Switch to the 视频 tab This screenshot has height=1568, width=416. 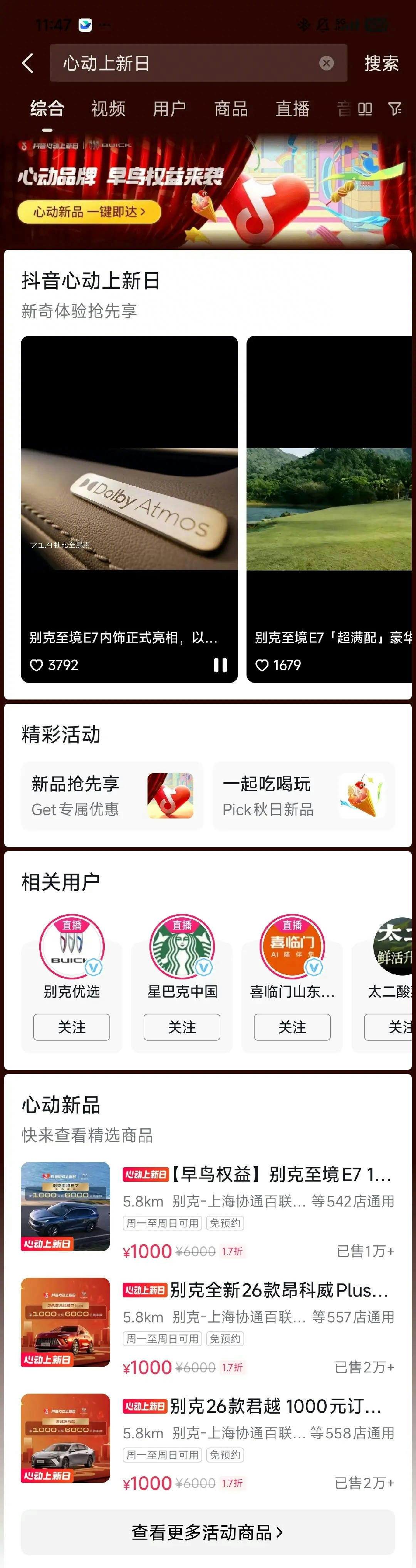(x=108, y=109)
